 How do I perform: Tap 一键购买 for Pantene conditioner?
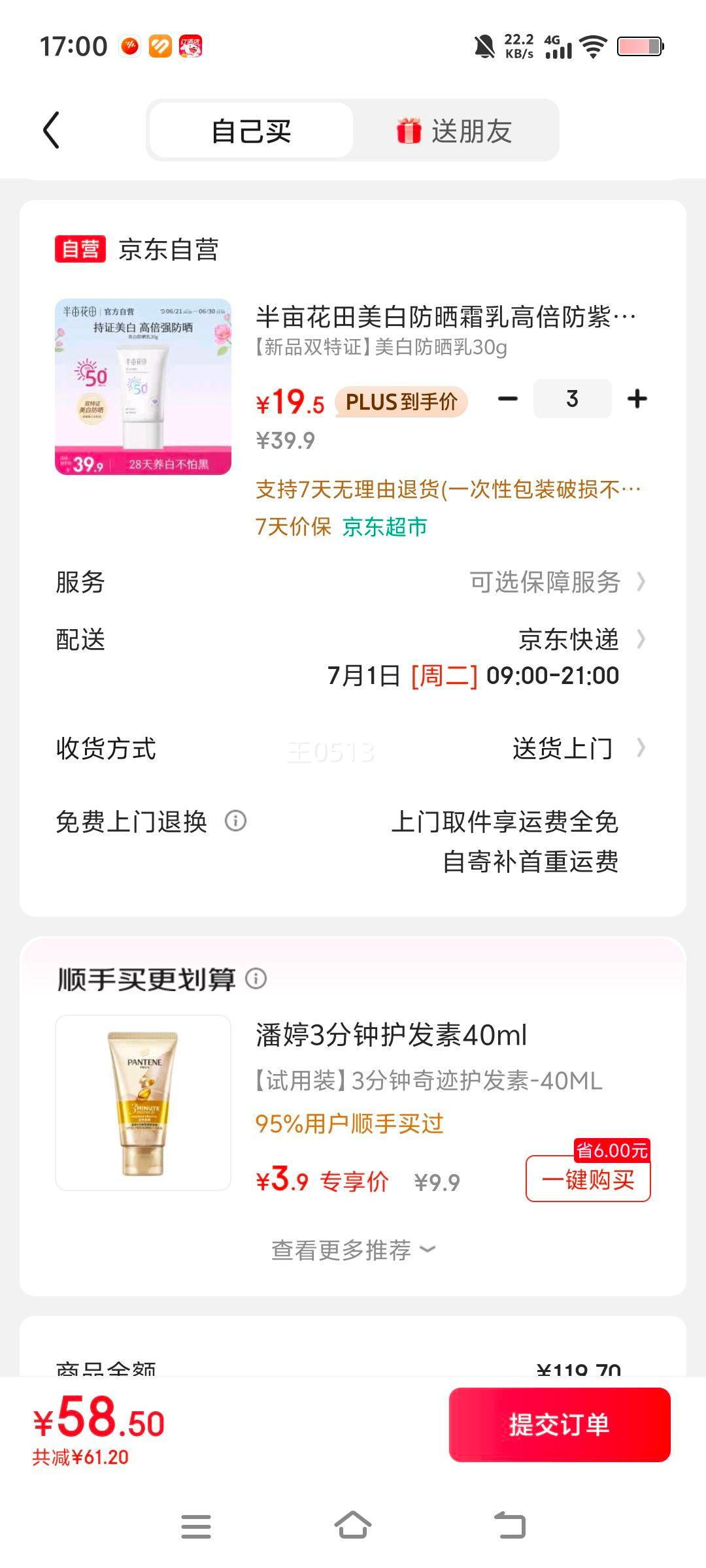[x=588, y=1179]
